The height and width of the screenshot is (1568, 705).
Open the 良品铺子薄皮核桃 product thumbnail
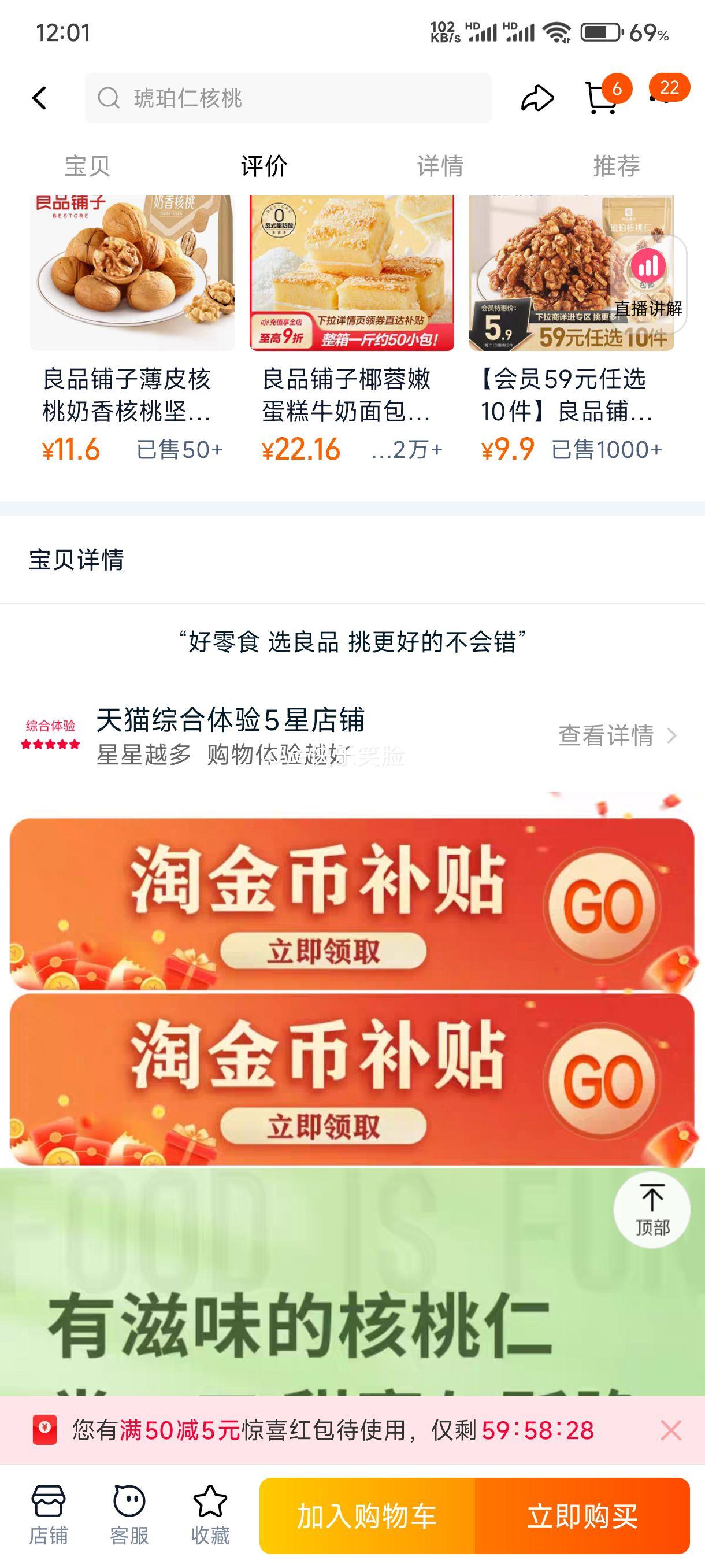point(132,273)
